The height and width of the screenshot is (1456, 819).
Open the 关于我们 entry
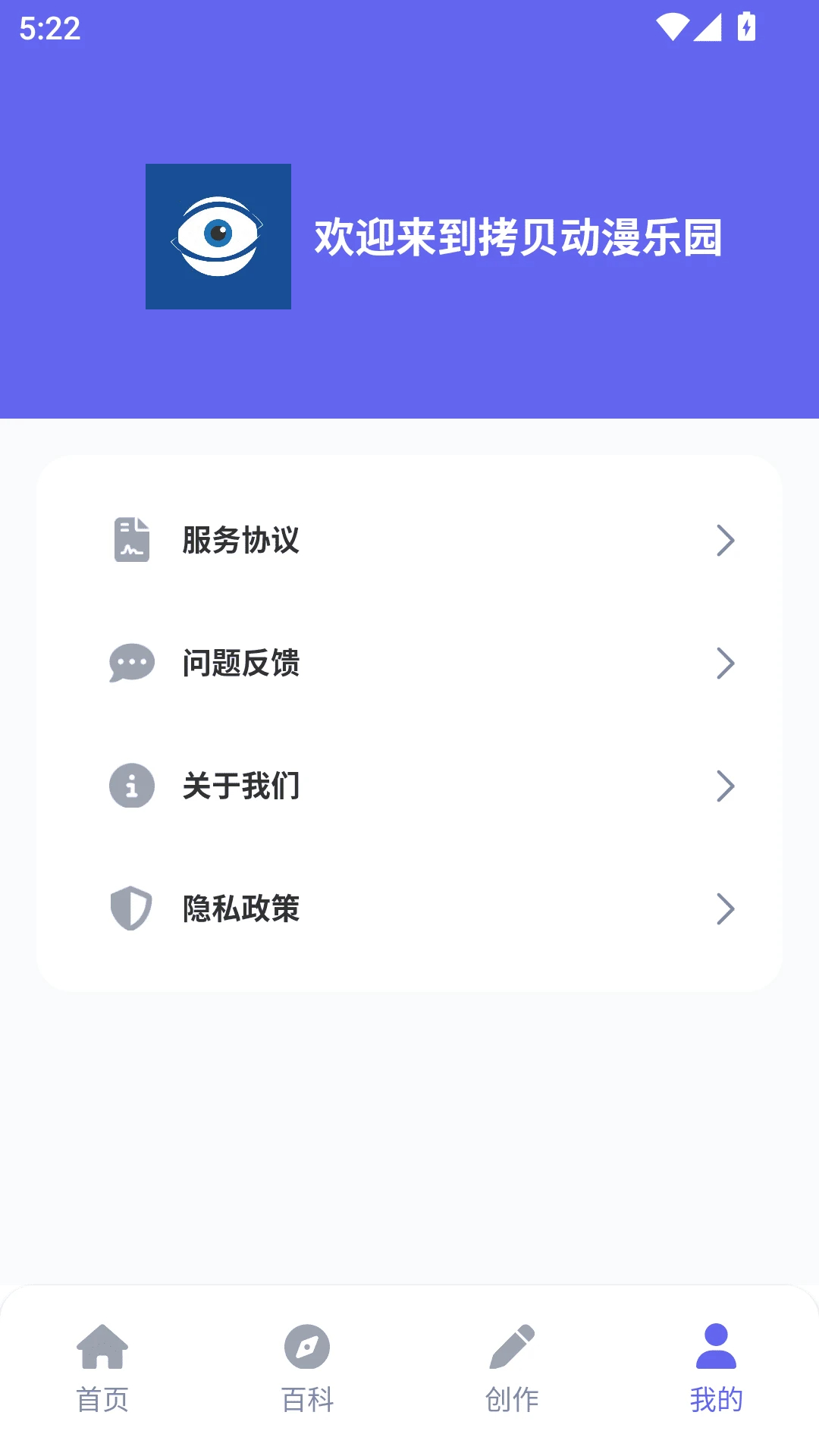pyautogui.click(x=241, y=786)
